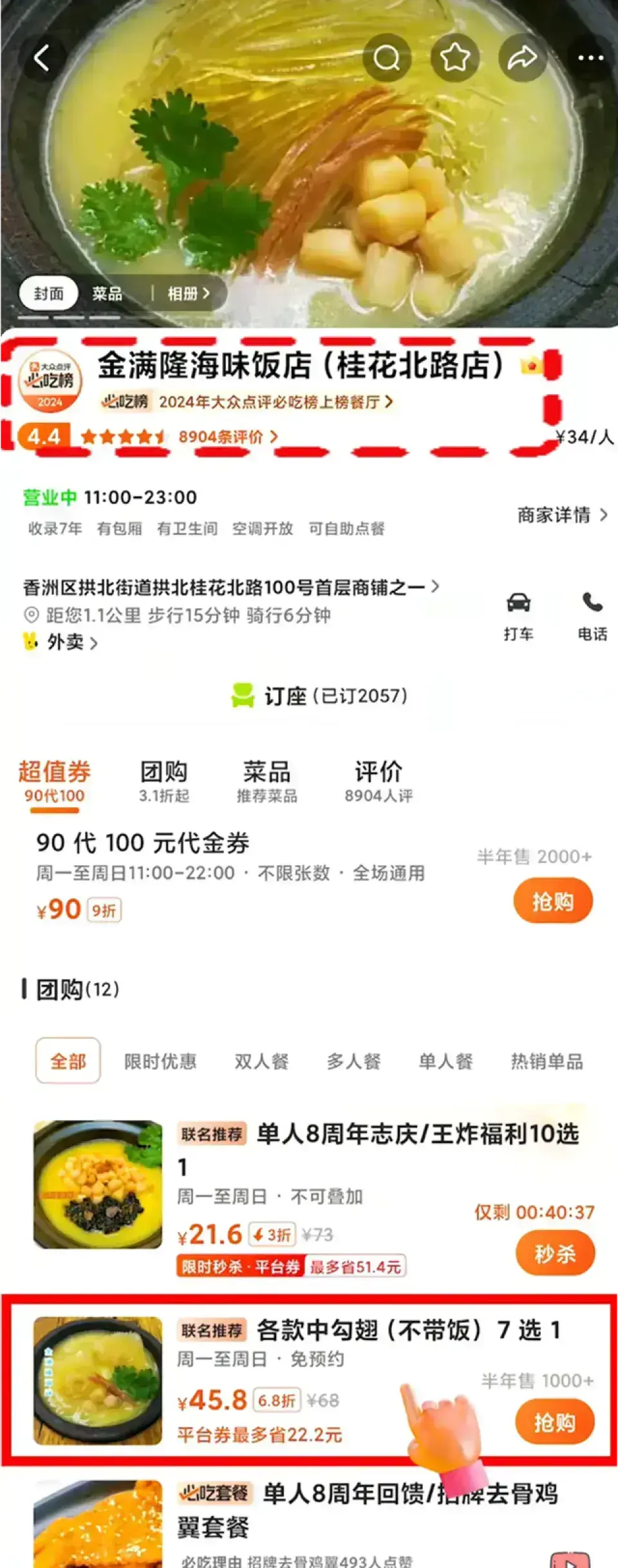
Task: Share this restaurant page
Action: click(x=522, y=59)
